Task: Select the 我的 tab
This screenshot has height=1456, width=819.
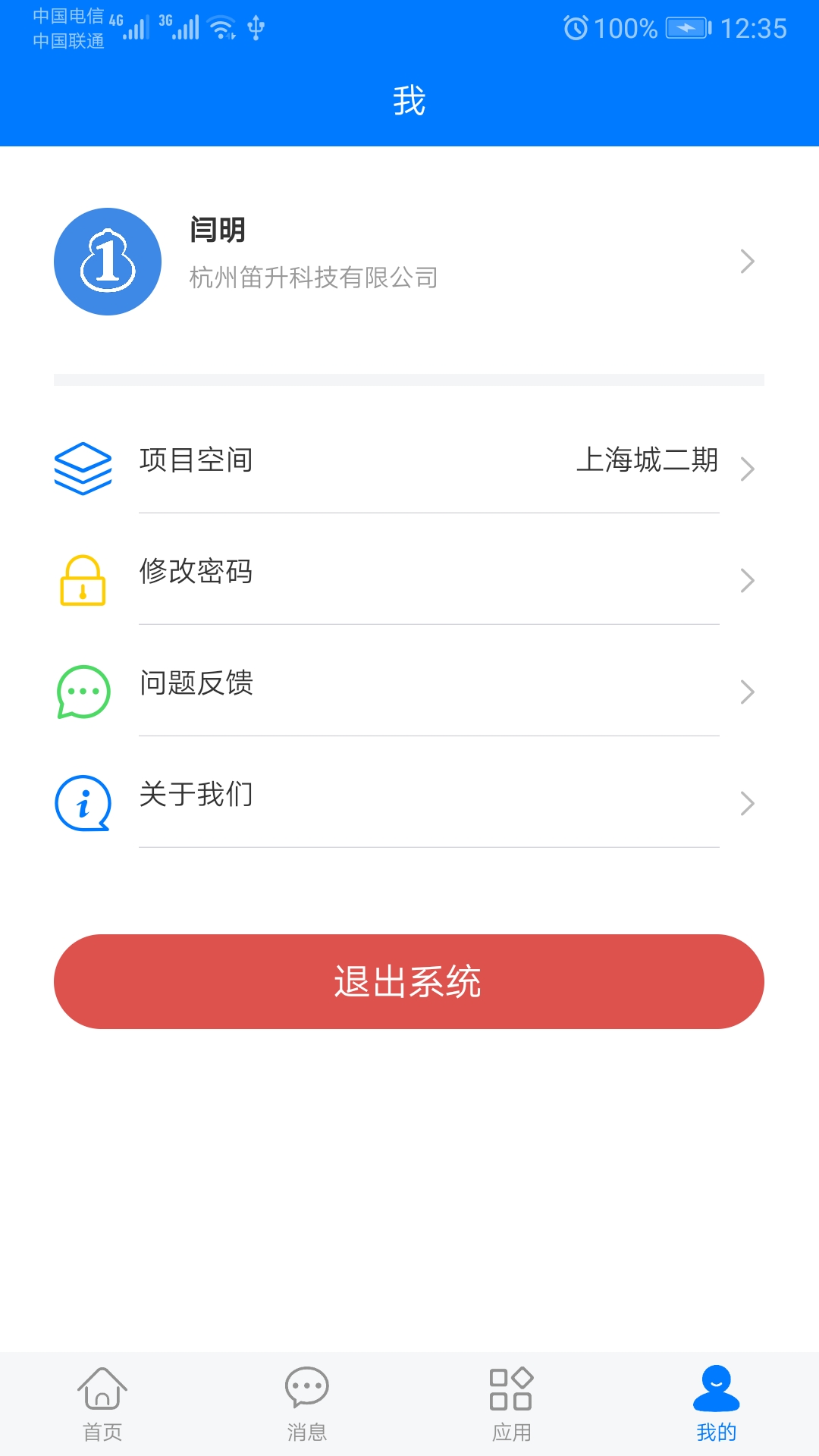Action: [x=717, y=1404]
